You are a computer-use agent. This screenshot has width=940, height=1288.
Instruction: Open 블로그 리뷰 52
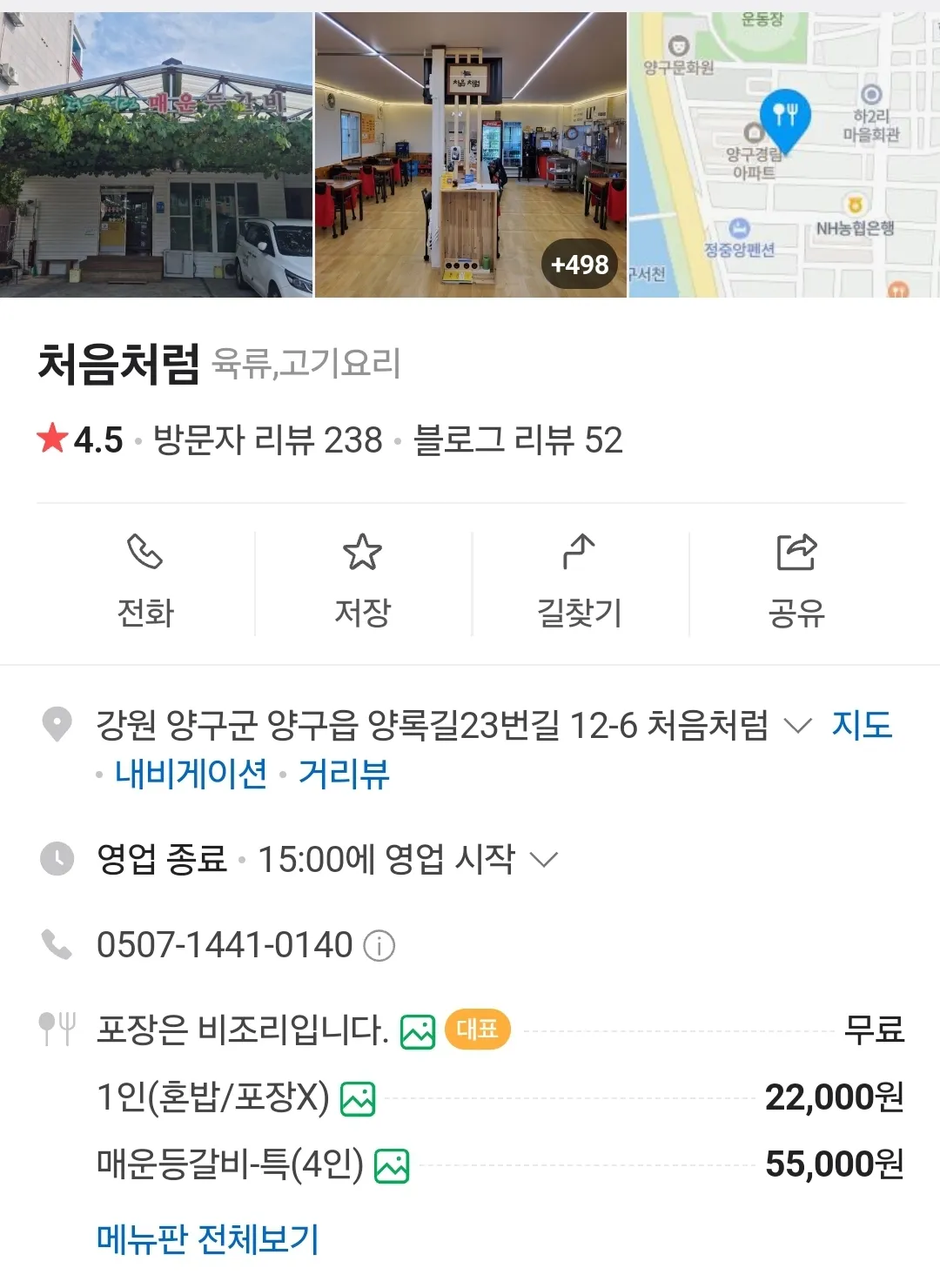(x=518, y=440)
